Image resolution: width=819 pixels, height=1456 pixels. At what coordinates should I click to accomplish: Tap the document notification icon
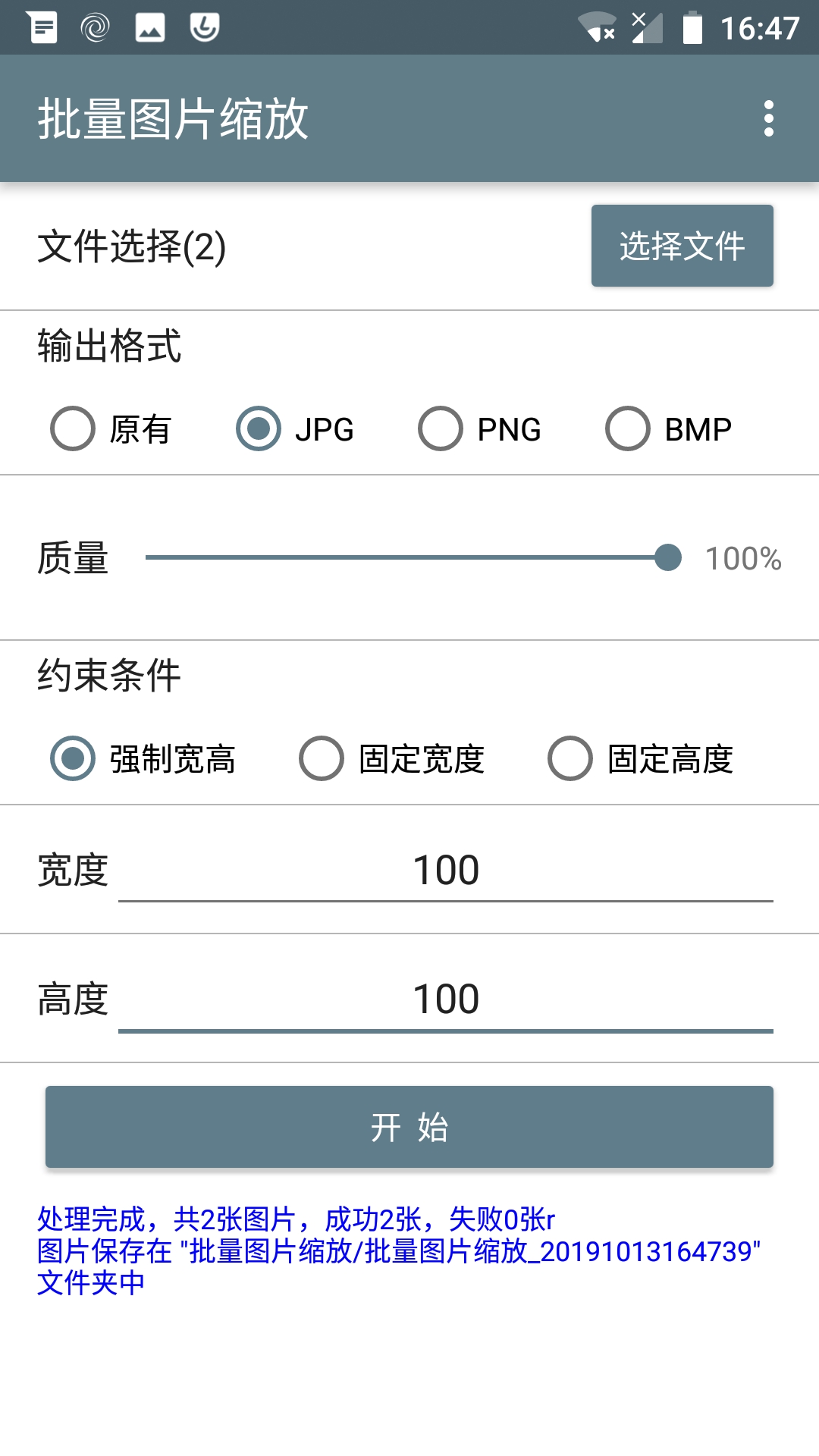tap(43, 27)
